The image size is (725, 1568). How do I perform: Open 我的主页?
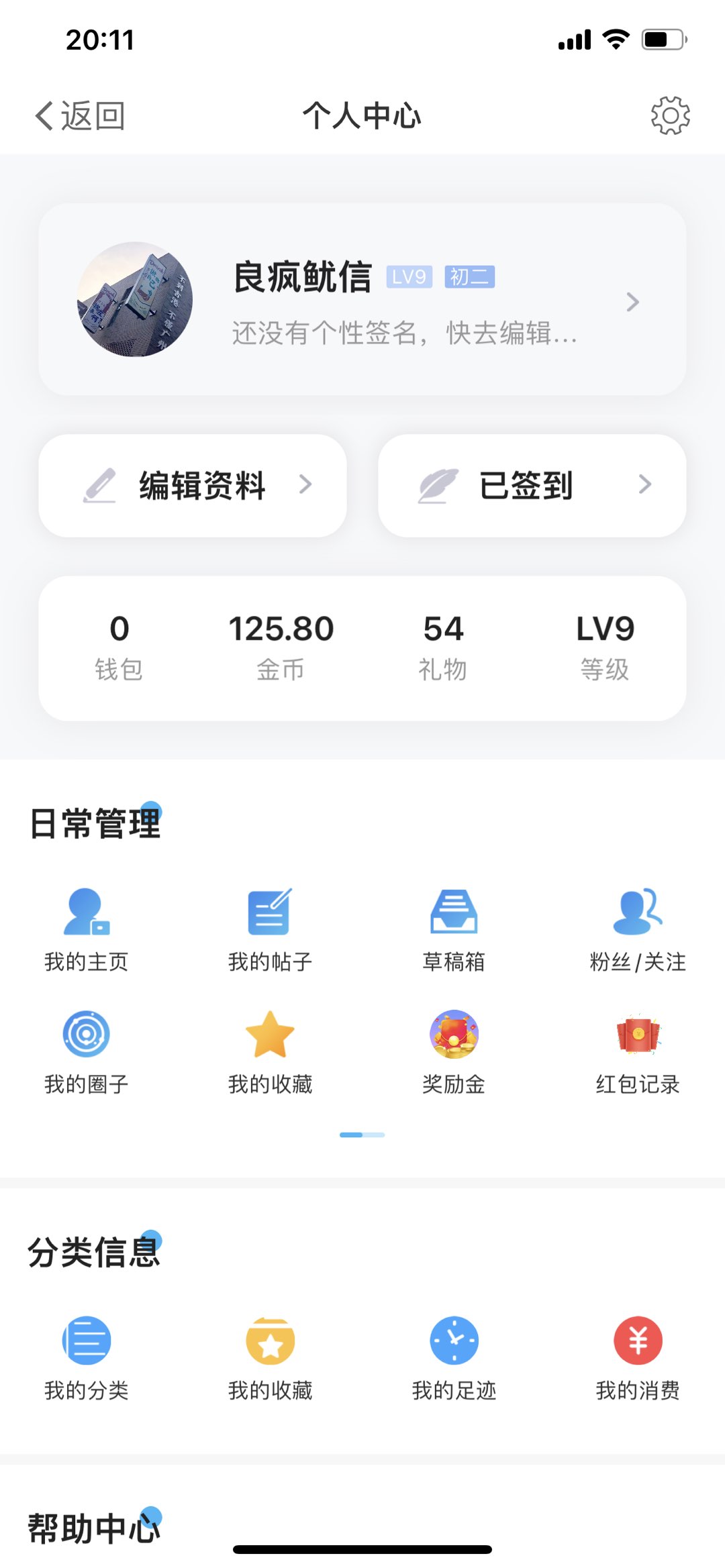(87, 930)
